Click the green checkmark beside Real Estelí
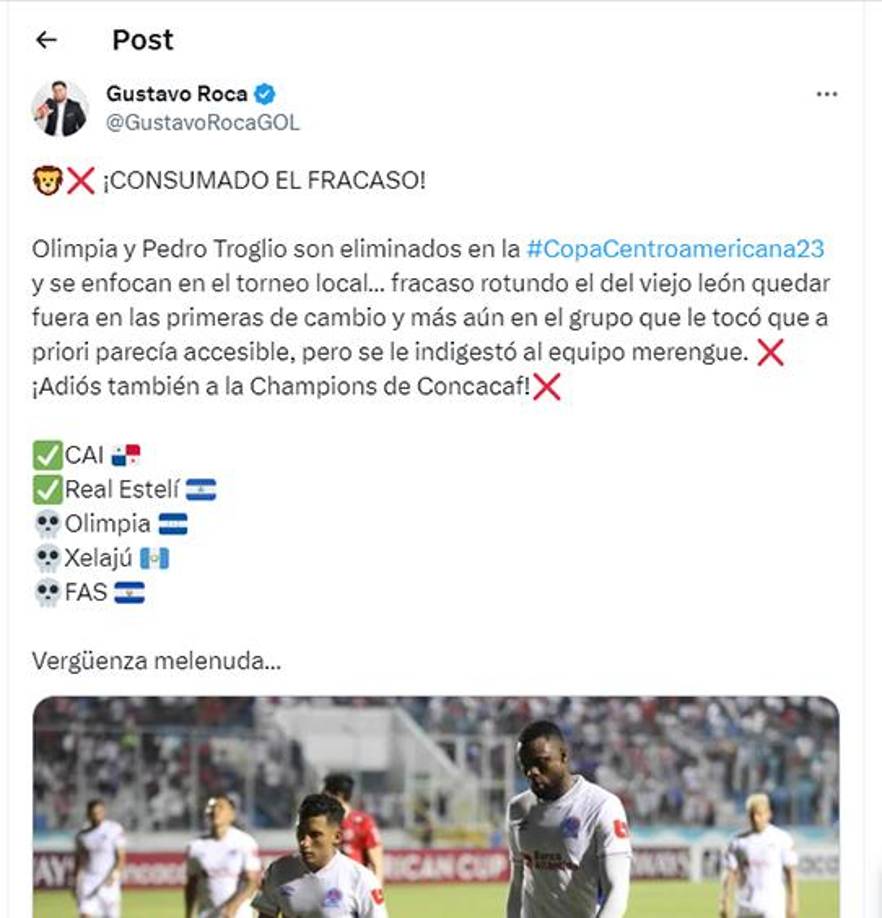Viewport: 882px width, 918px height. click(x=48, y=488)
